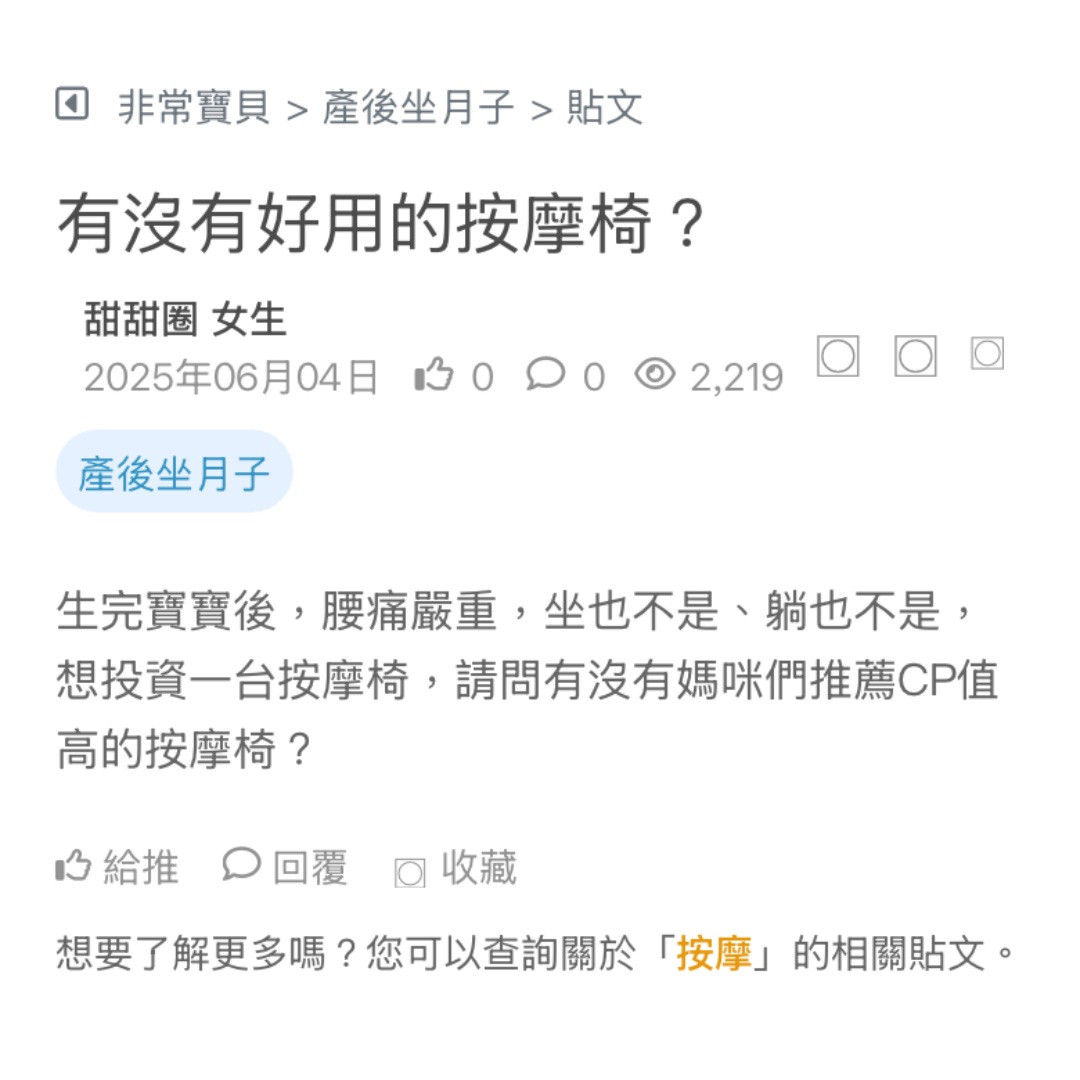Reply to the post with 回覆
This screenshot has height=1080, width=1080.
point(285,866)
